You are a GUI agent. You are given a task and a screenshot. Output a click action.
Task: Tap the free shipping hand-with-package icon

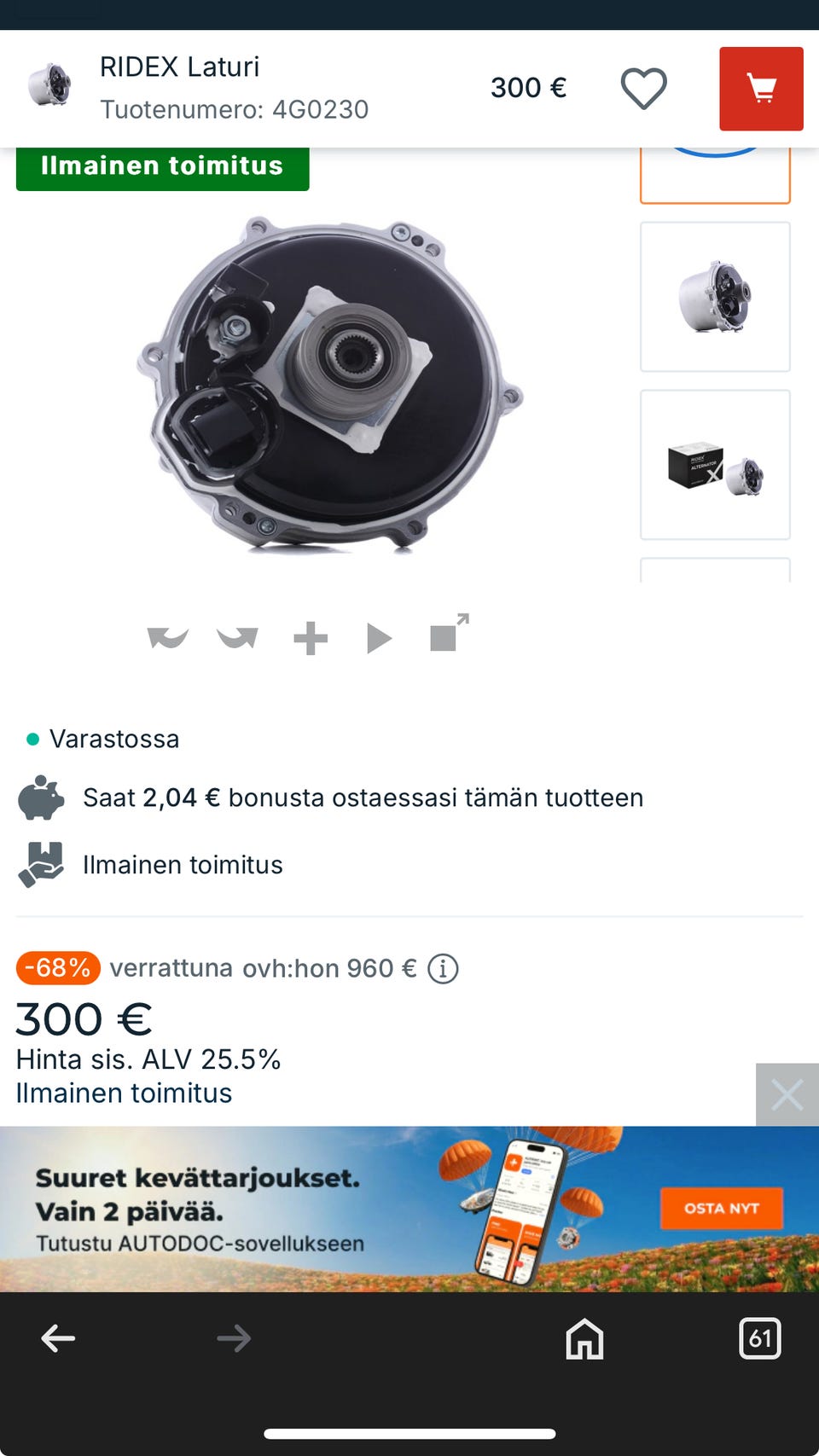(41, 866)
